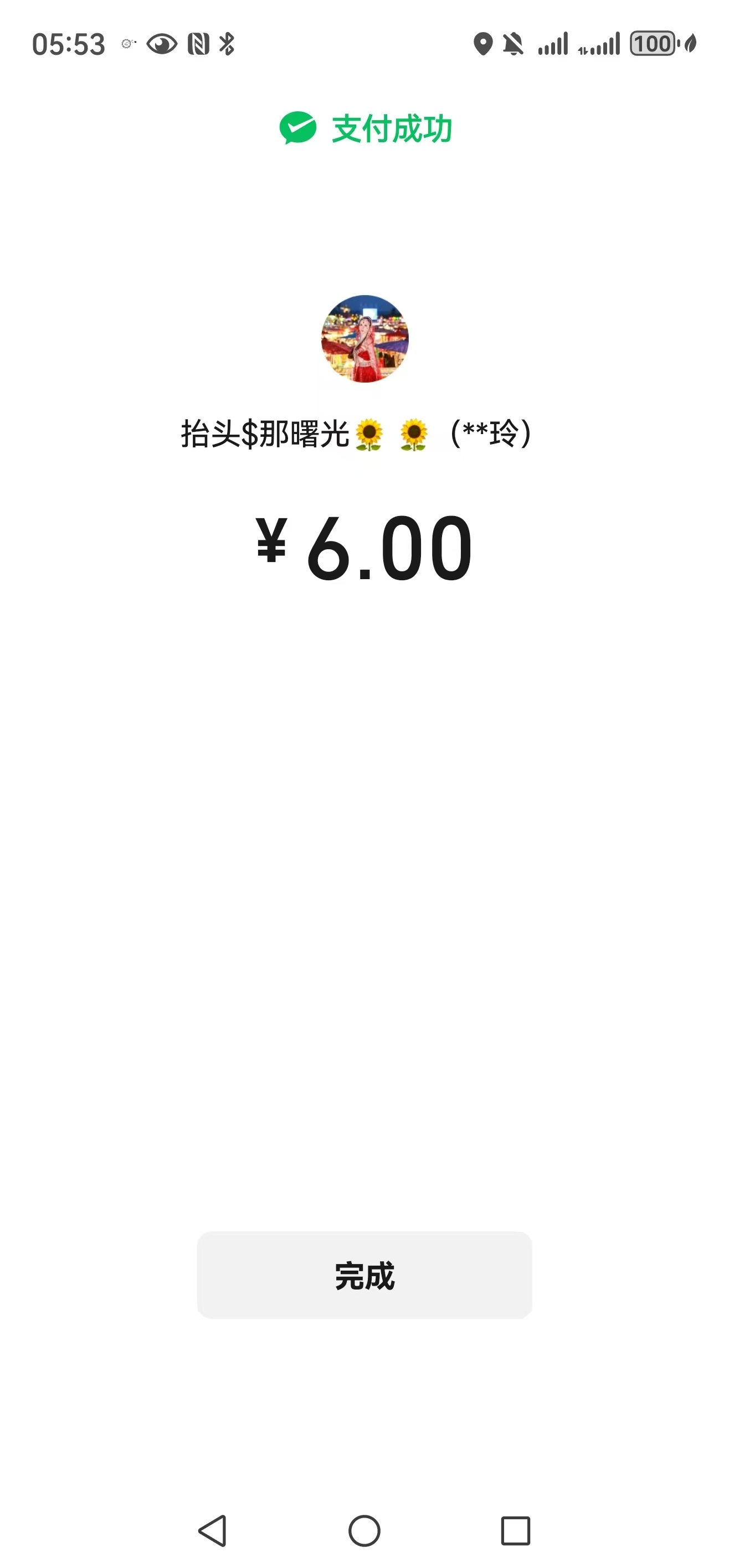
Task: Go back using the system back button
Action: click(213, 1531)
